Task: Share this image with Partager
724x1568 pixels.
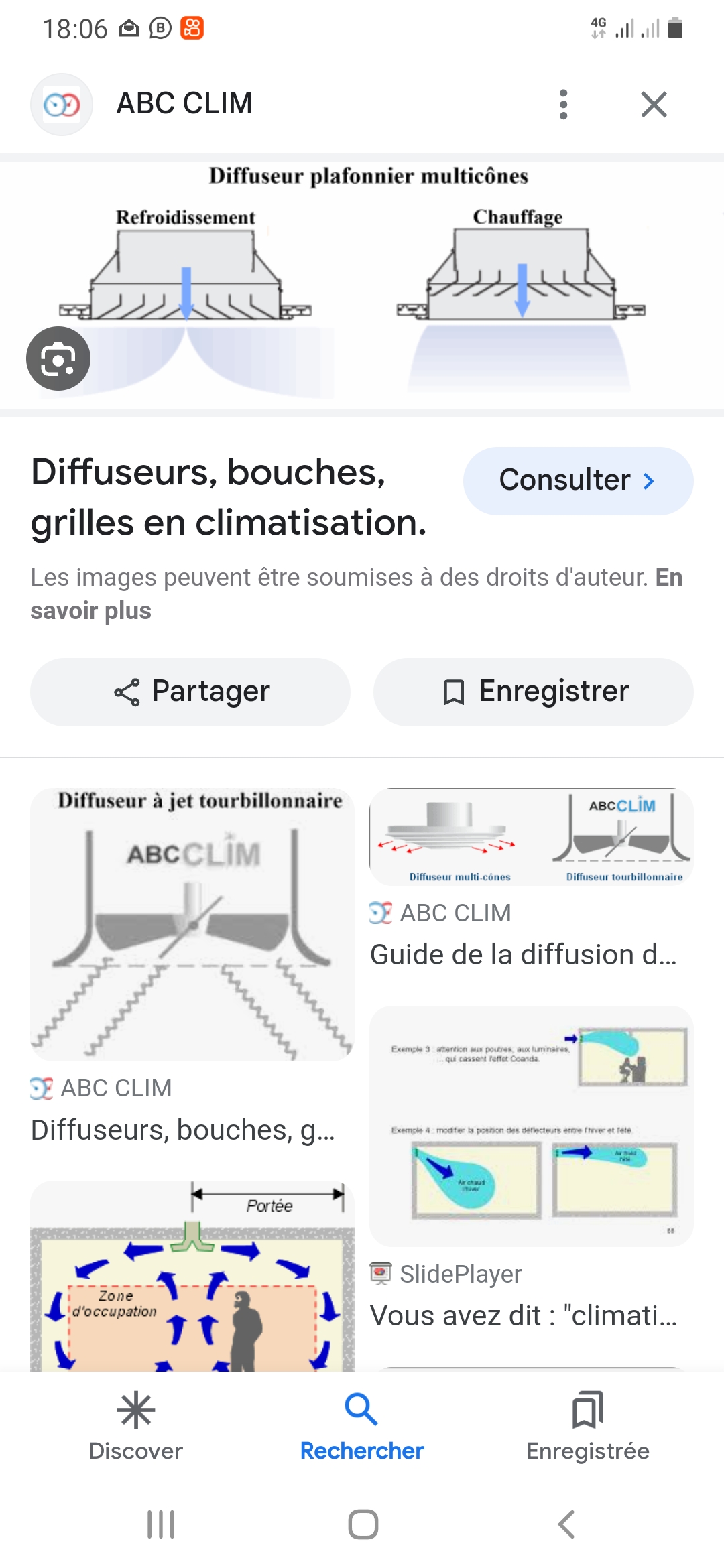Action: tap(190, 692)
